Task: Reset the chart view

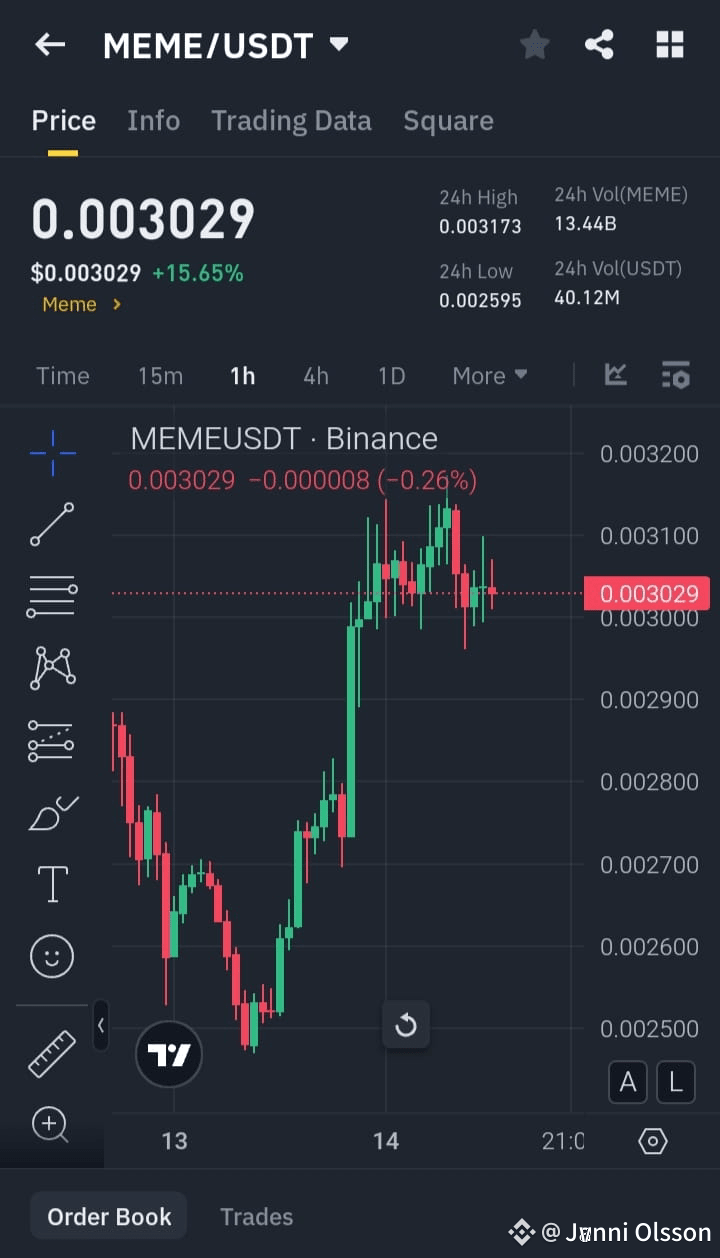Action: (x=406, y=1025)
